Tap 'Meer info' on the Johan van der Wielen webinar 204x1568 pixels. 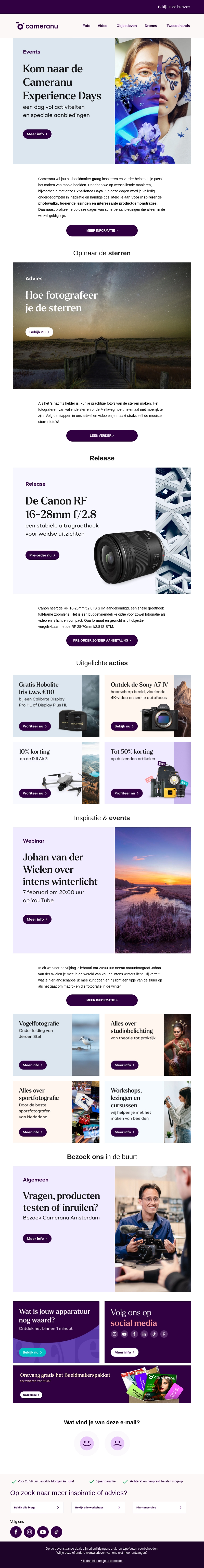click(x=37, y=919)
